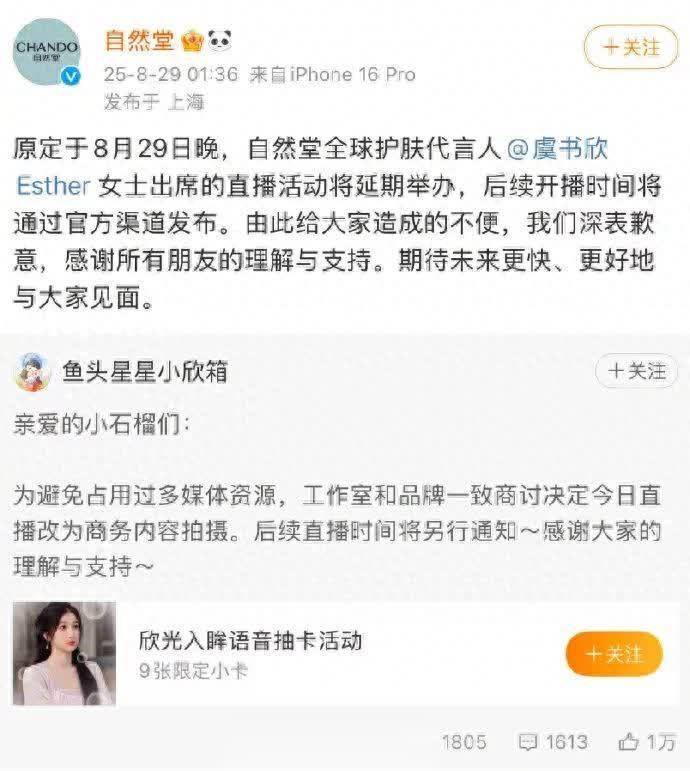690x771 pixels.
Task: Follow 鱼头星星小欣箱
Action: pyautogui.click(x=636, y=372)
